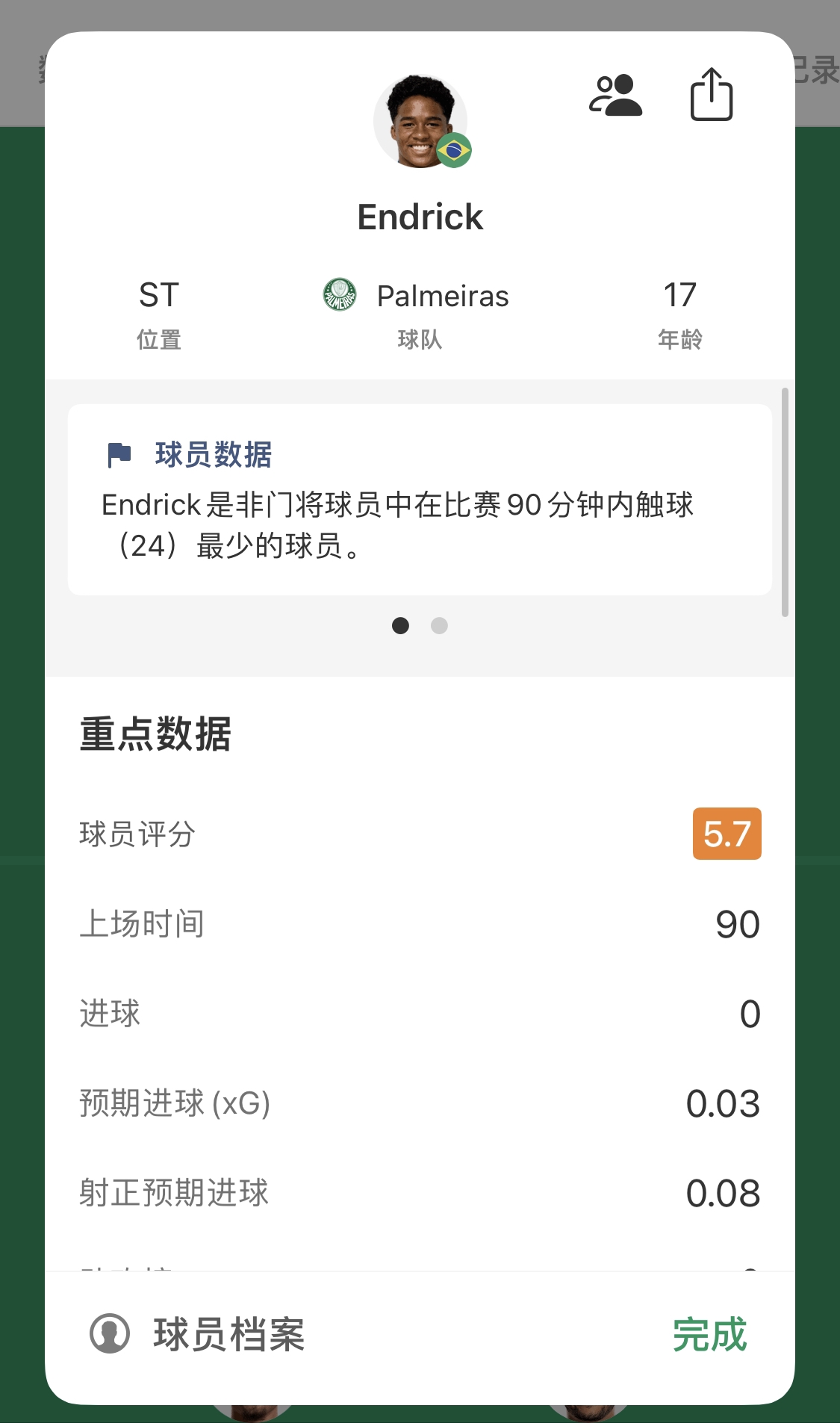Switch to the second player fact page dot
Viewport: 840px width, 1423px height.
click(439, 626)
